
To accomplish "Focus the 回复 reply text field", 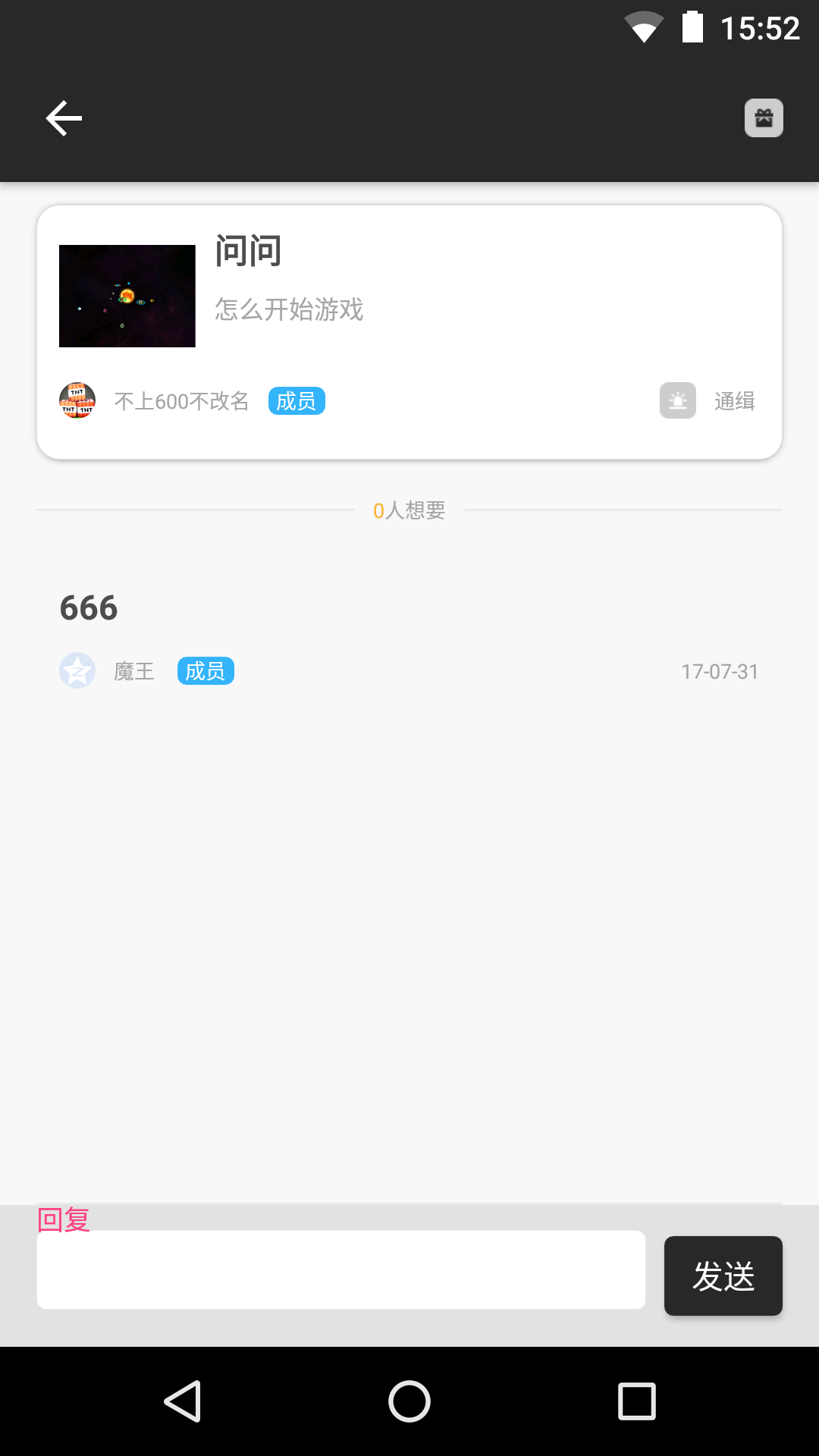I will tap(341, 1269).
